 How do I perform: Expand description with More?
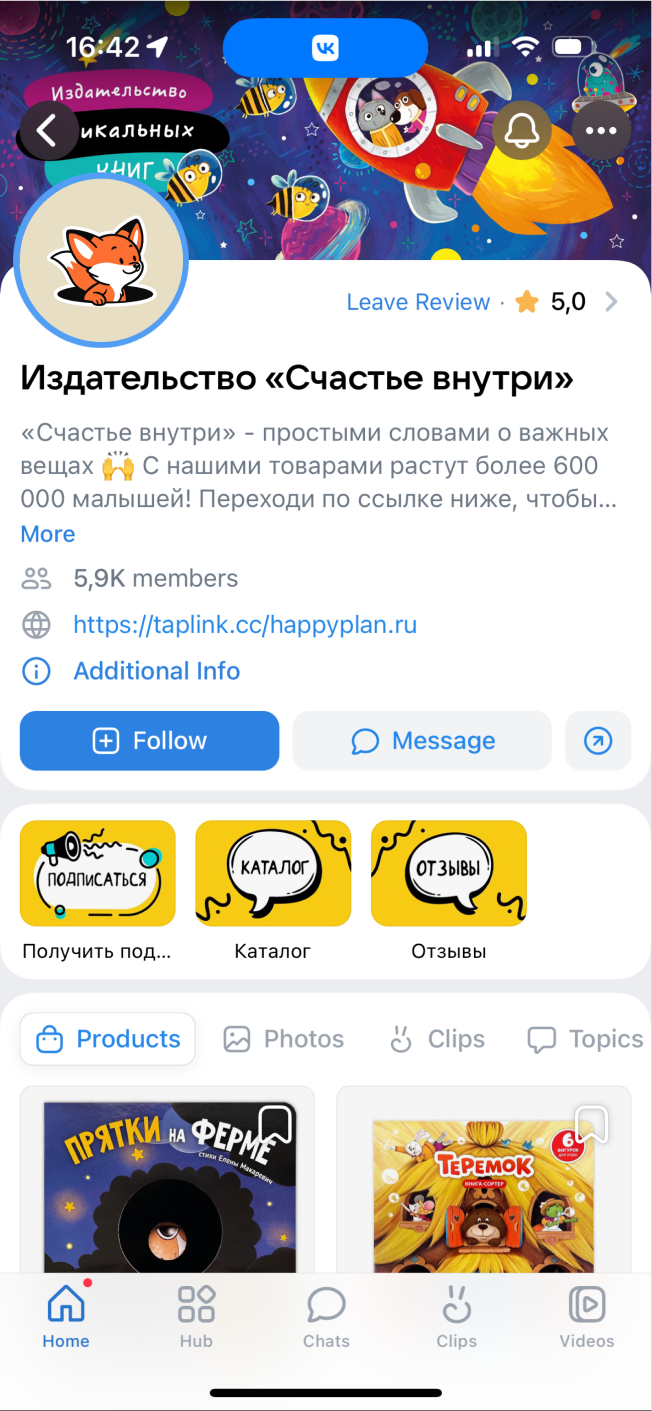(48, 534)
